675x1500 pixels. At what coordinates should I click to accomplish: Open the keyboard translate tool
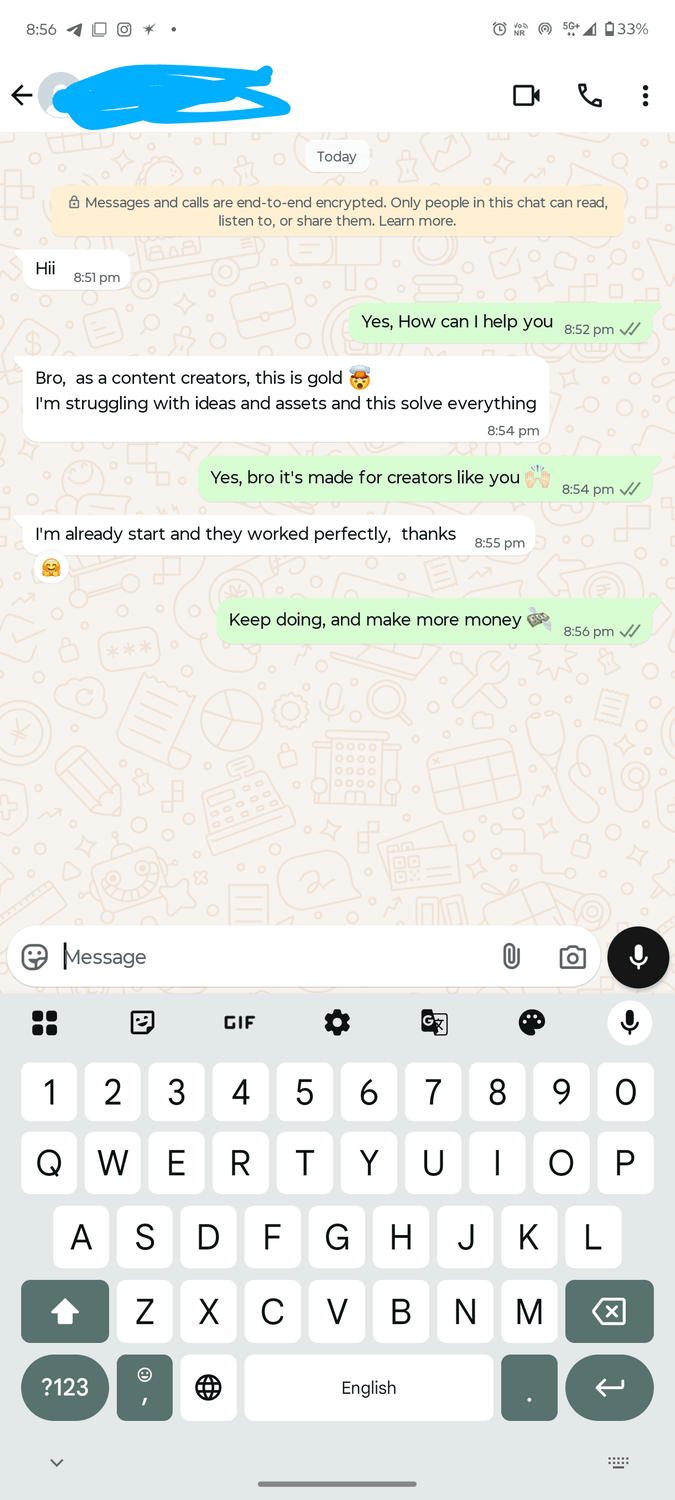click(x=434, y=1022)
